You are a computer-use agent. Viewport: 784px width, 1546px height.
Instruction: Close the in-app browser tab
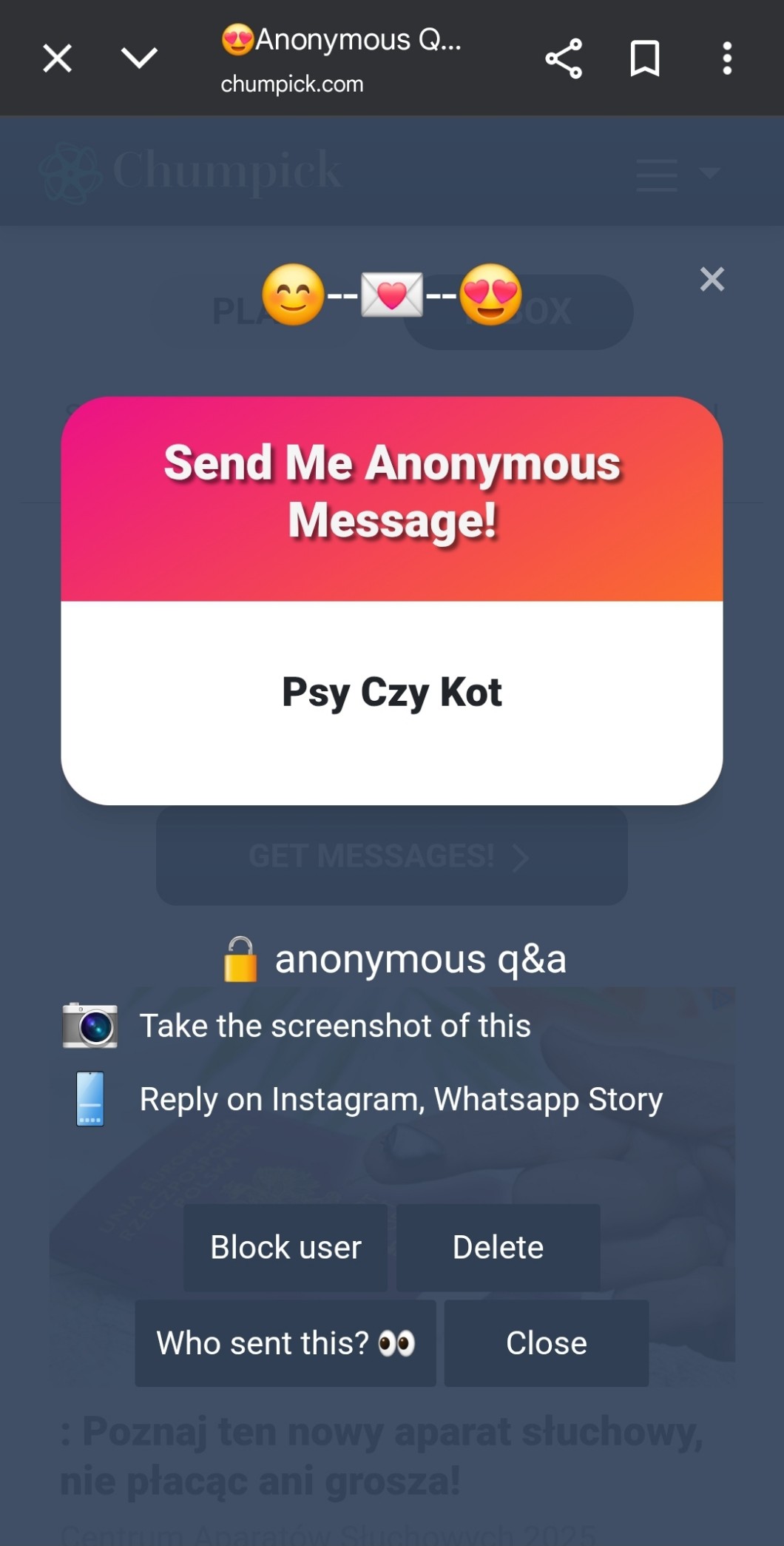(x=57, y=58)
